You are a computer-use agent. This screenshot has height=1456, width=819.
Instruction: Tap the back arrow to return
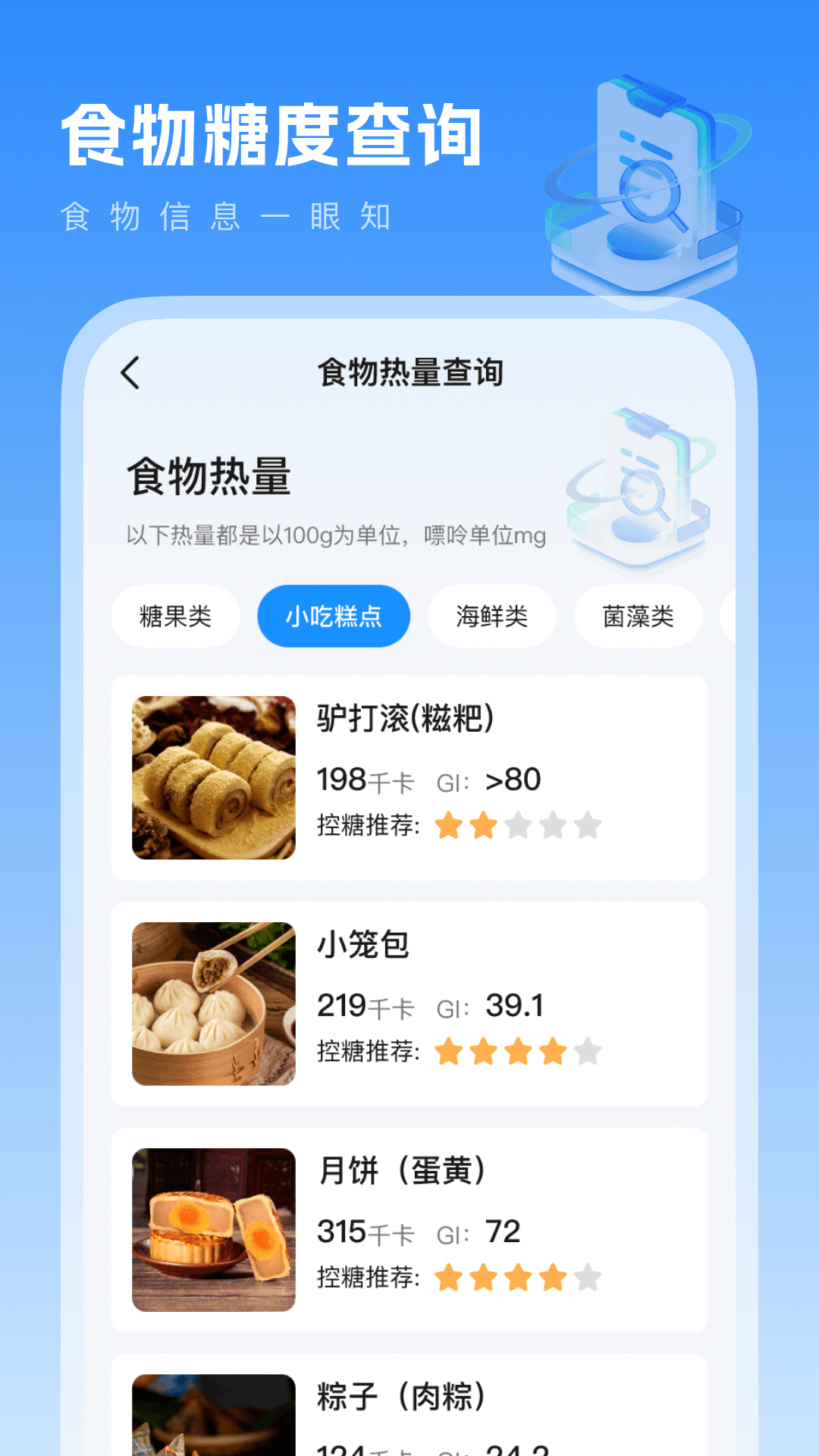click(132, 371)
